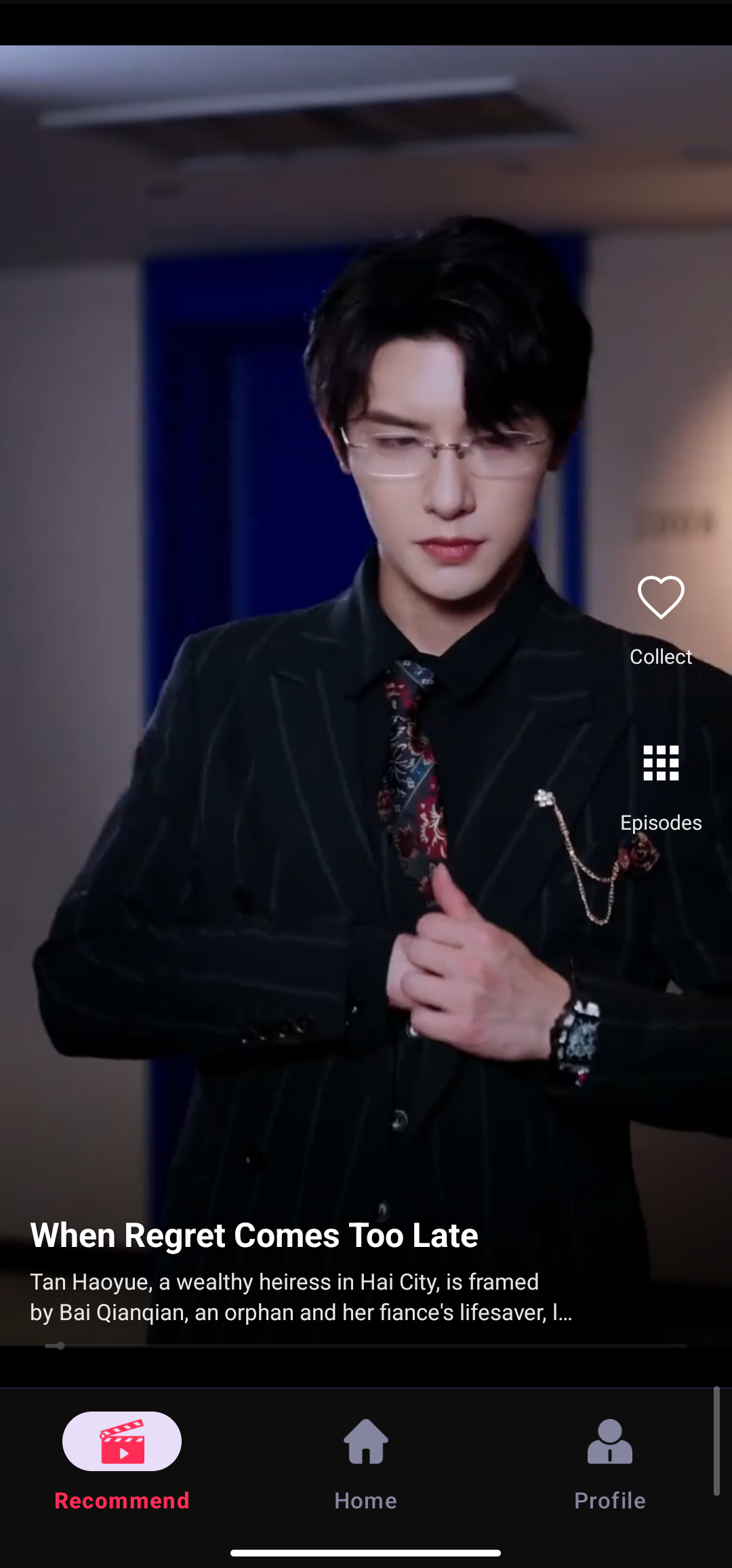This screenshot has width=732, height=1568.
Task: Tap the Home house icon
Action: pyautogui.click(x=365, y=1443)
